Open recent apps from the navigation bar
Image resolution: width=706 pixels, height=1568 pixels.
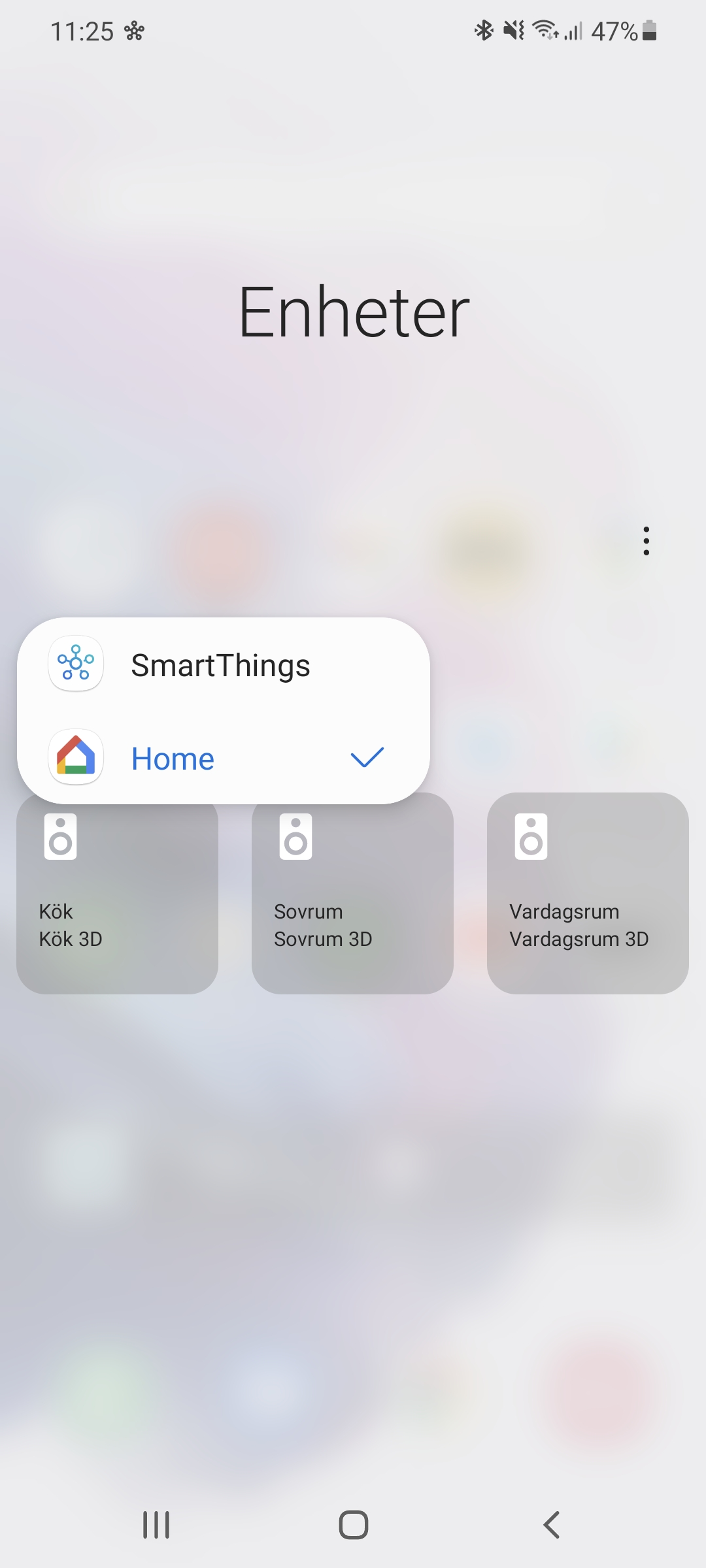(x=156, y=1525)
